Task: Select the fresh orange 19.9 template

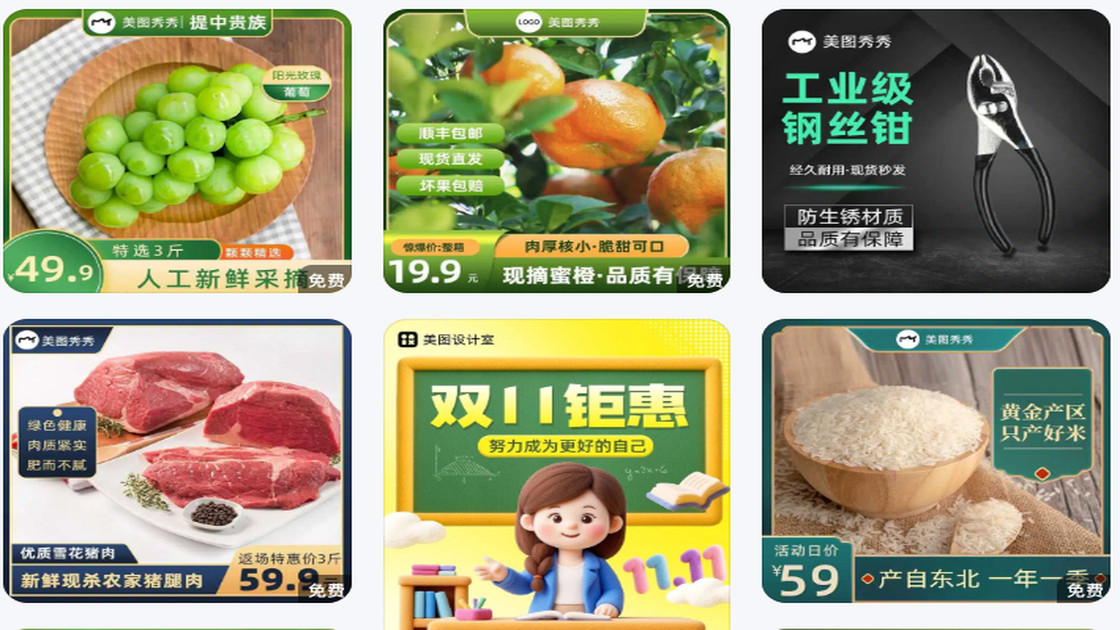Action: click(x=557, y=151)
